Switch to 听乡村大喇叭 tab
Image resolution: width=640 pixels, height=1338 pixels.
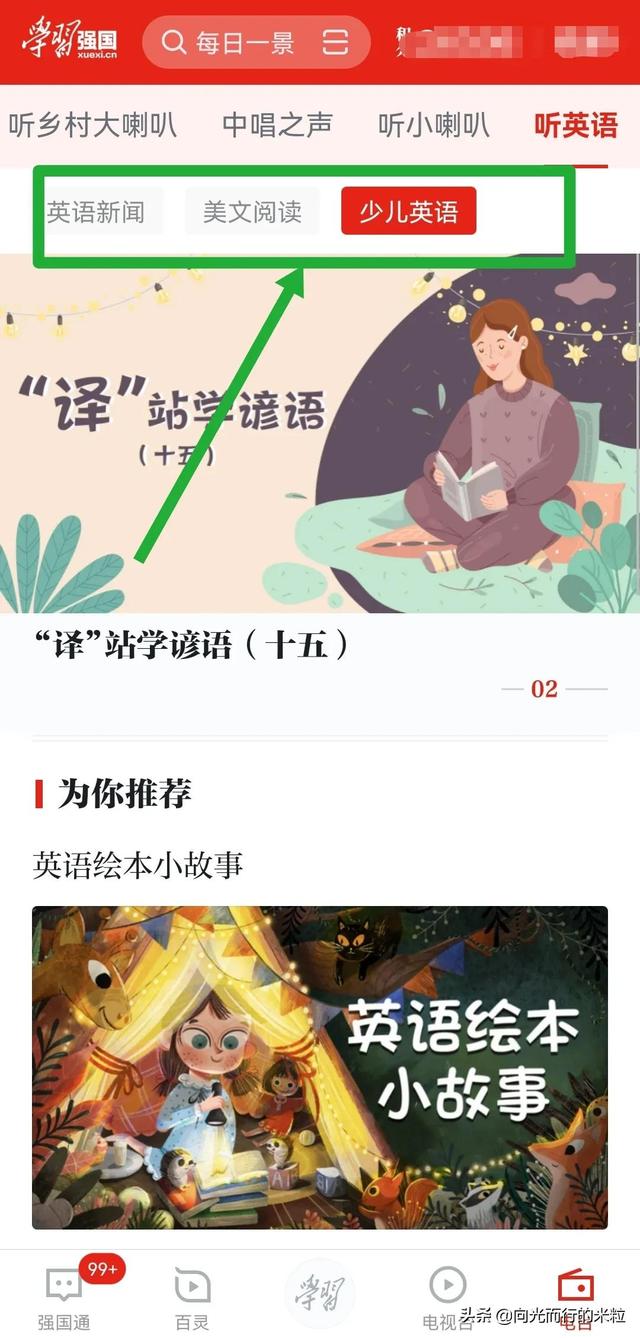click(93, 125)
